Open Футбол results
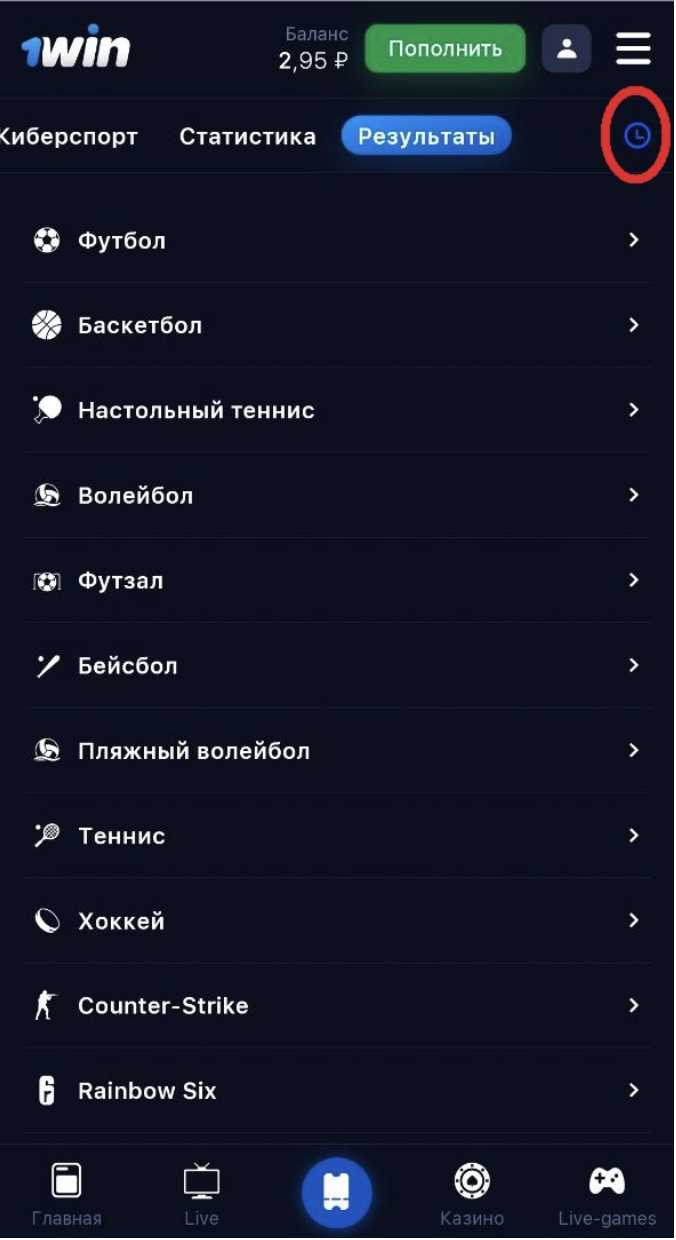Image resolution: width=676 pixels, height=1240 pixels. click(337, 241)
